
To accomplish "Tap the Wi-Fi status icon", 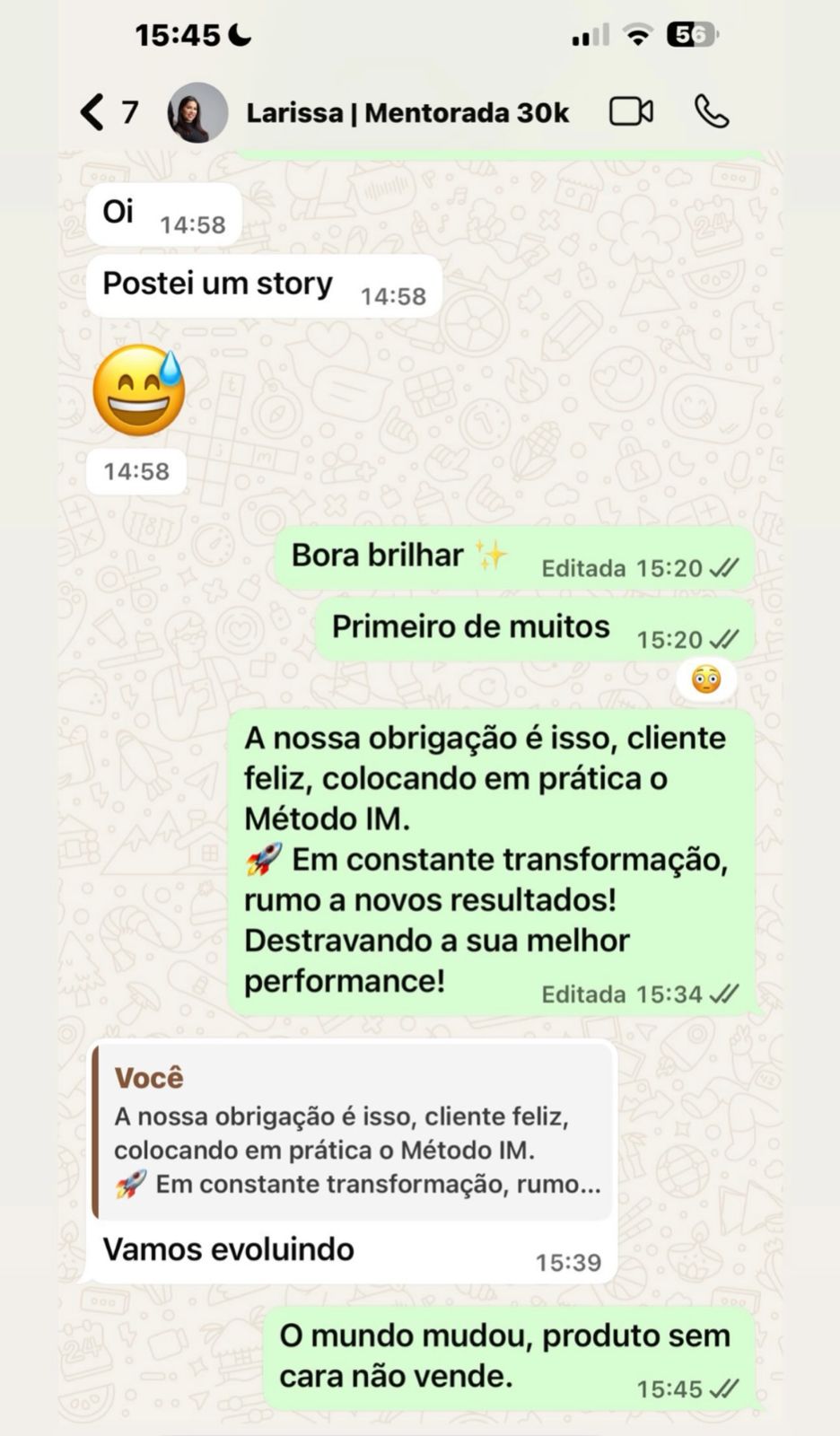I will [639, 34].
